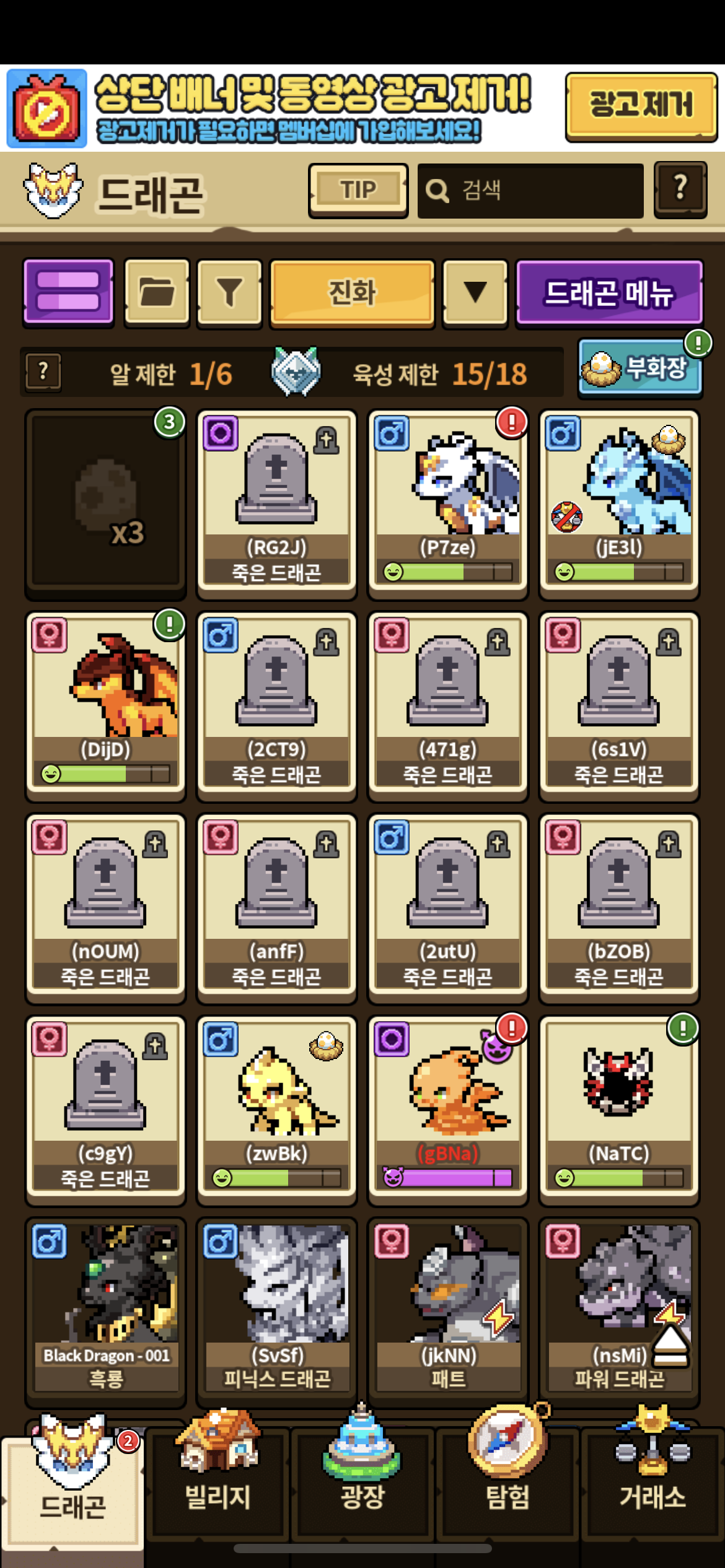Open the 부화장 hatchery button
Image resolution: width=725 pixels, height=1568 pixels.
tap(640, 368)
